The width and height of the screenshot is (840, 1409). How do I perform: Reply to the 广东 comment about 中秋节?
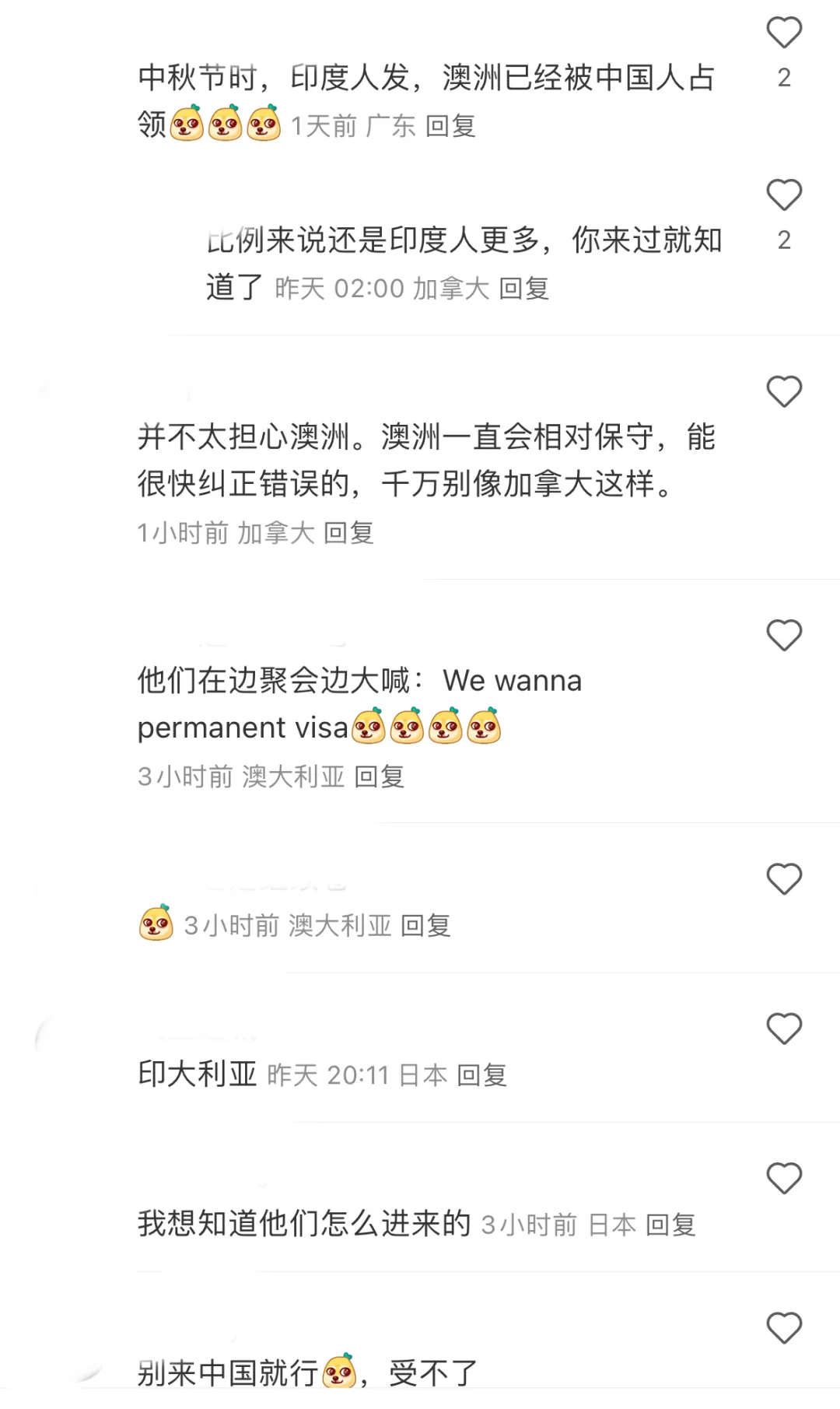tap(450, 125)
